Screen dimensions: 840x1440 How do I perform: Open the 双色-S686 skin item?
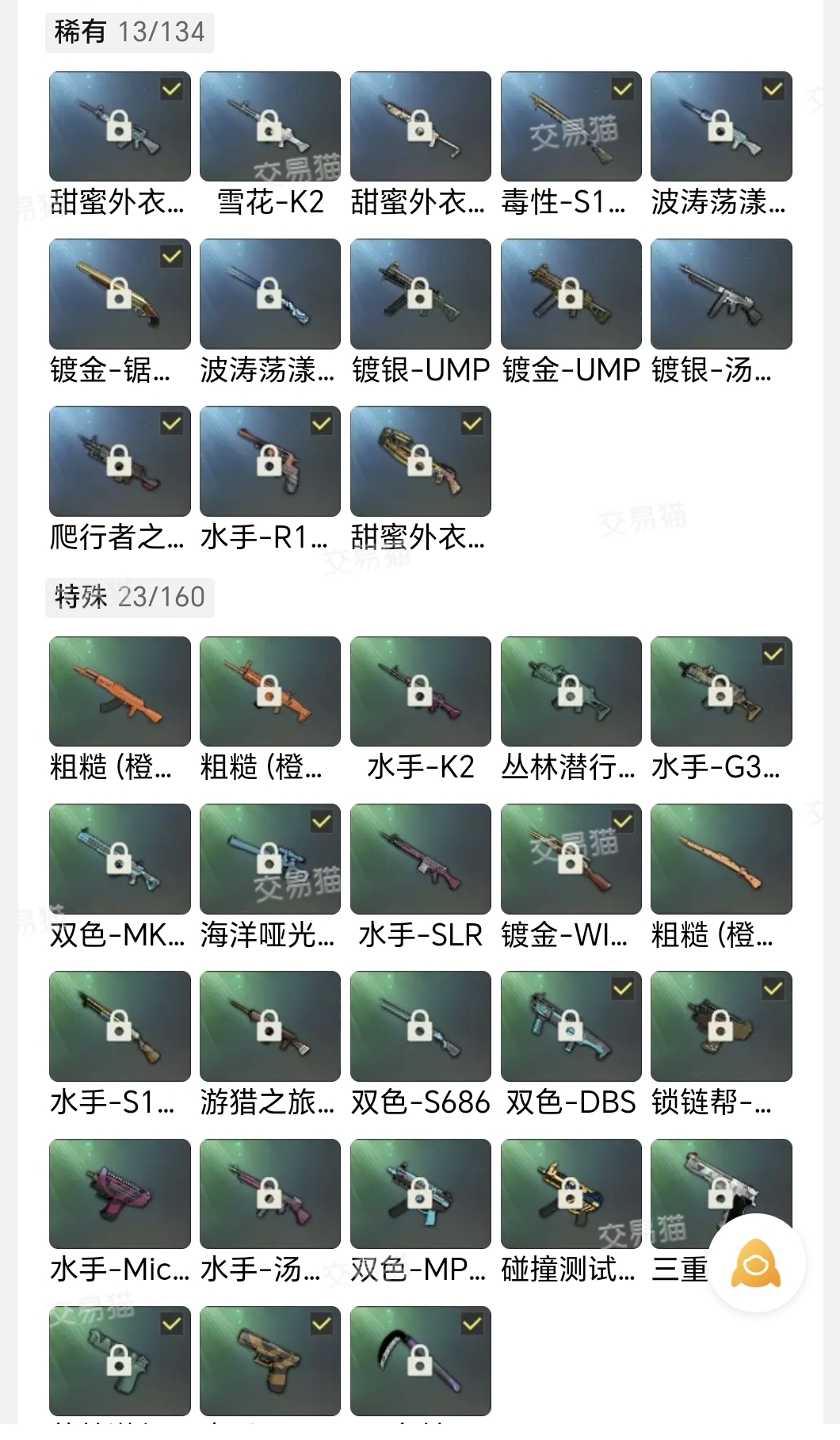(420, 1026)
